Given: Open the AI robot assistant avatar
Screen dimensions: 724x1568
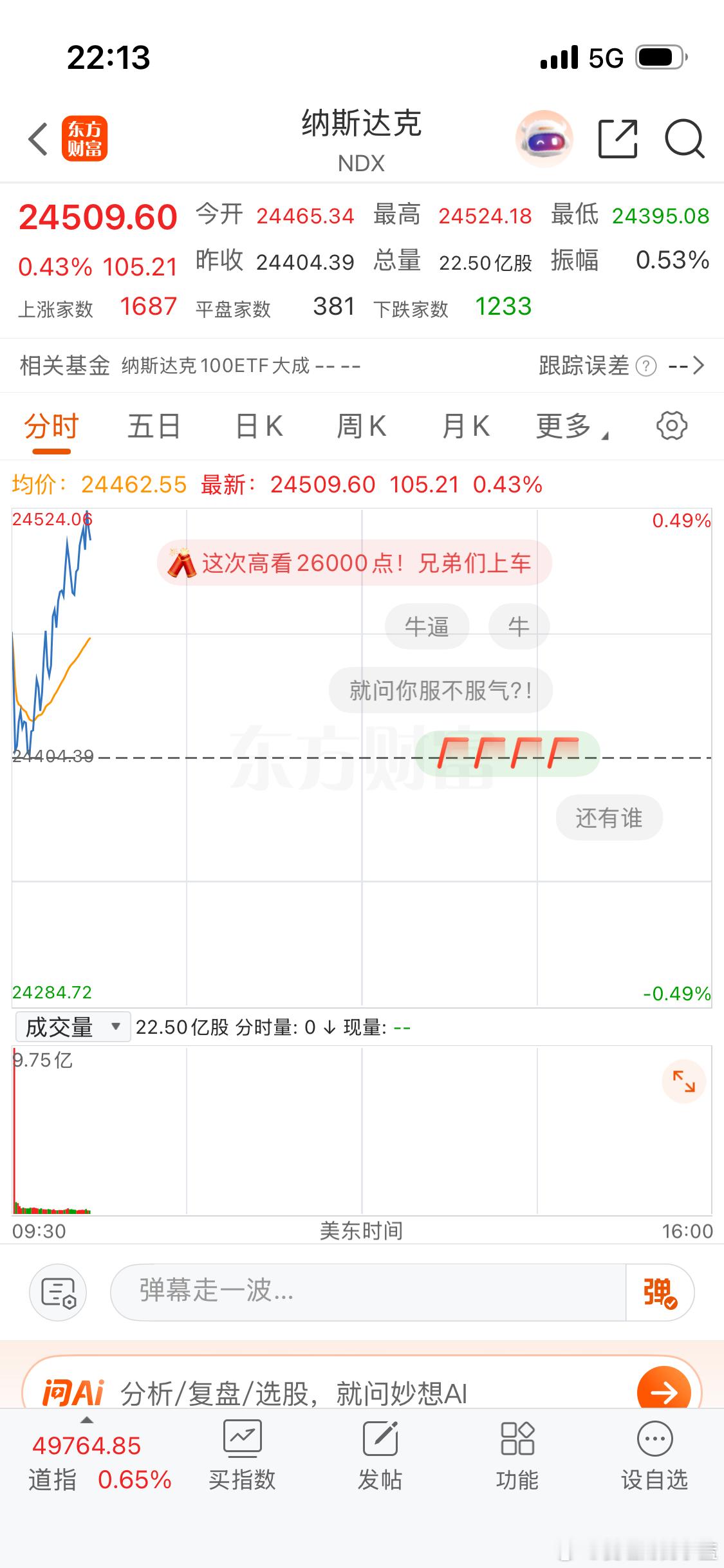Looking at the screenshot, I should pyautogui.click(x=544, y=138).
